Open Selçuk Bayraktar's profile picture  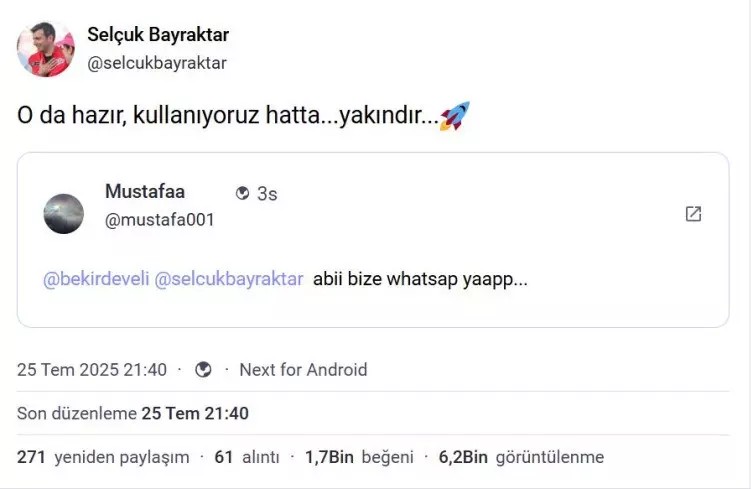[x=46, y=48]
